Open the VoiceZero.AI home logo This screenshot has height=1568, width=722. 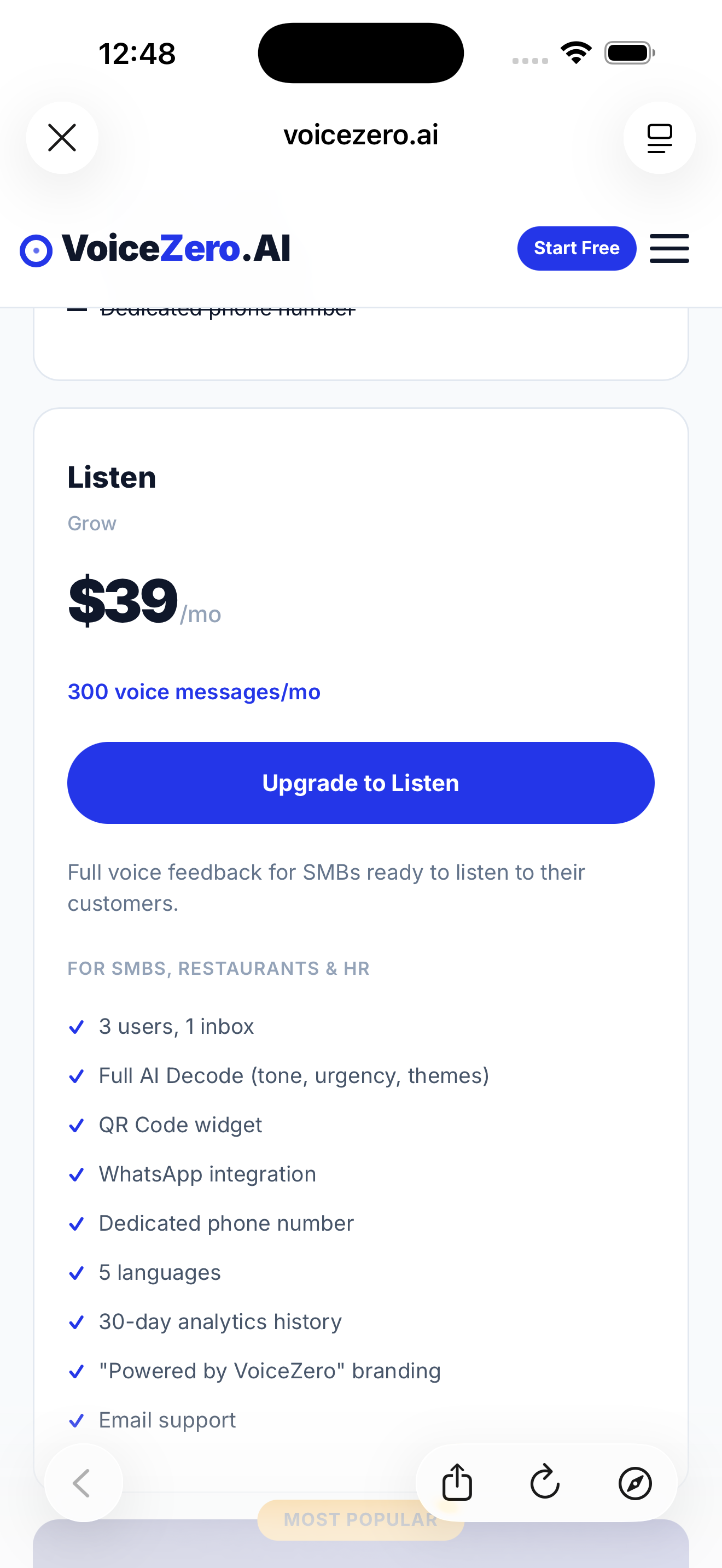point(156,249)
